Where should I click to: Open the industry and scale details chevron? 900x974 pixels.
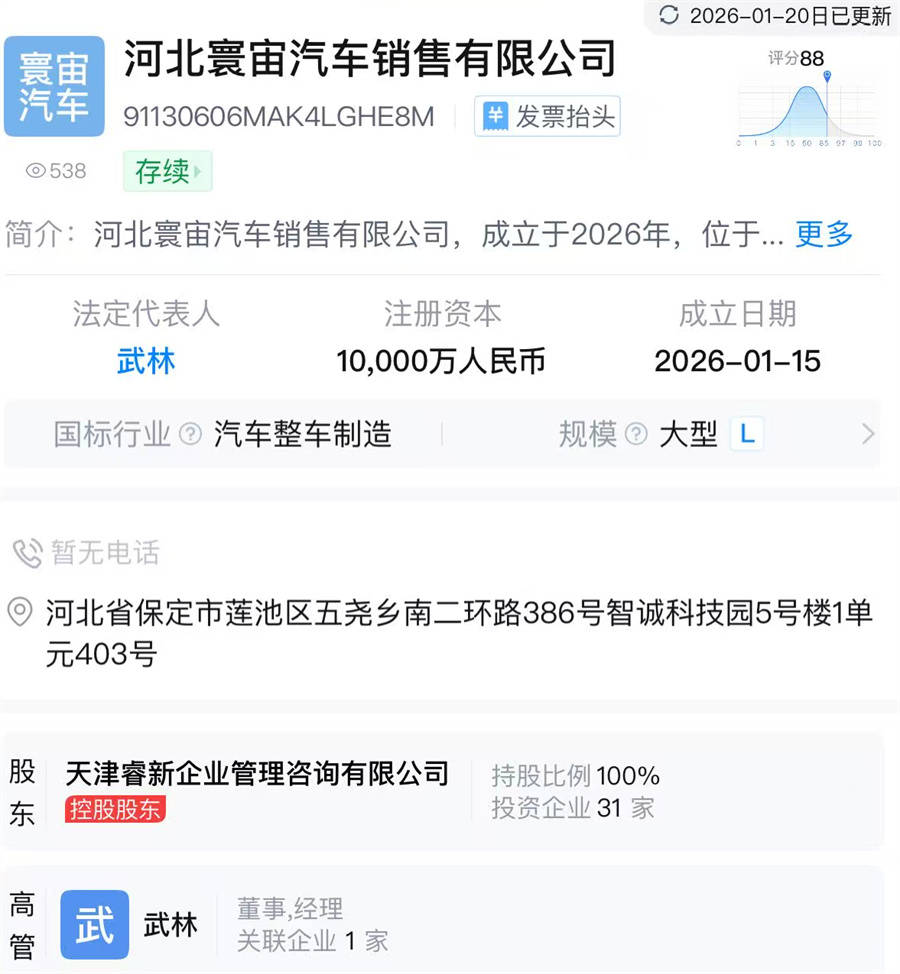click(867, 434)
